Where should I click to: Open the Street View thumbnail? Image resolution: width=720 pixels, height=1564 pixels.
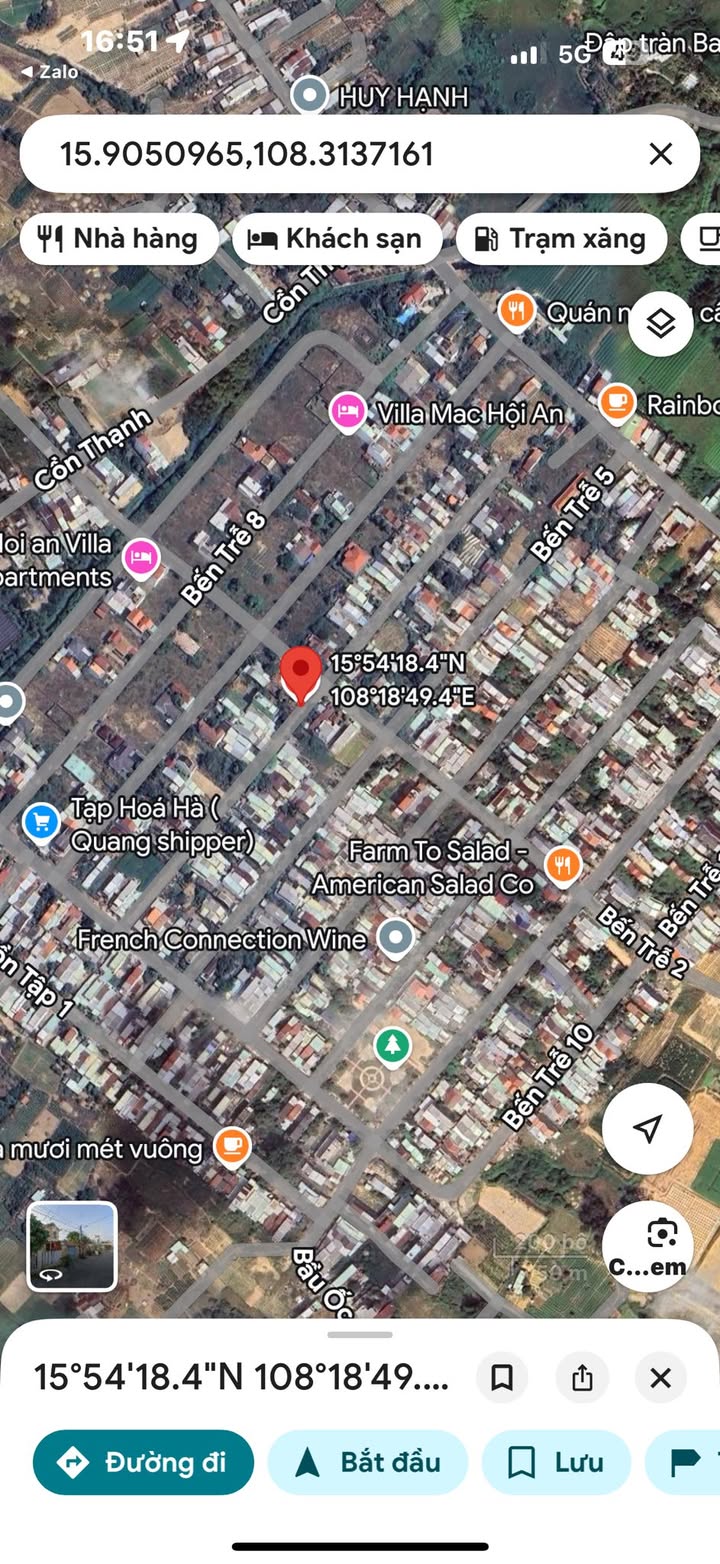[72, 1246]
